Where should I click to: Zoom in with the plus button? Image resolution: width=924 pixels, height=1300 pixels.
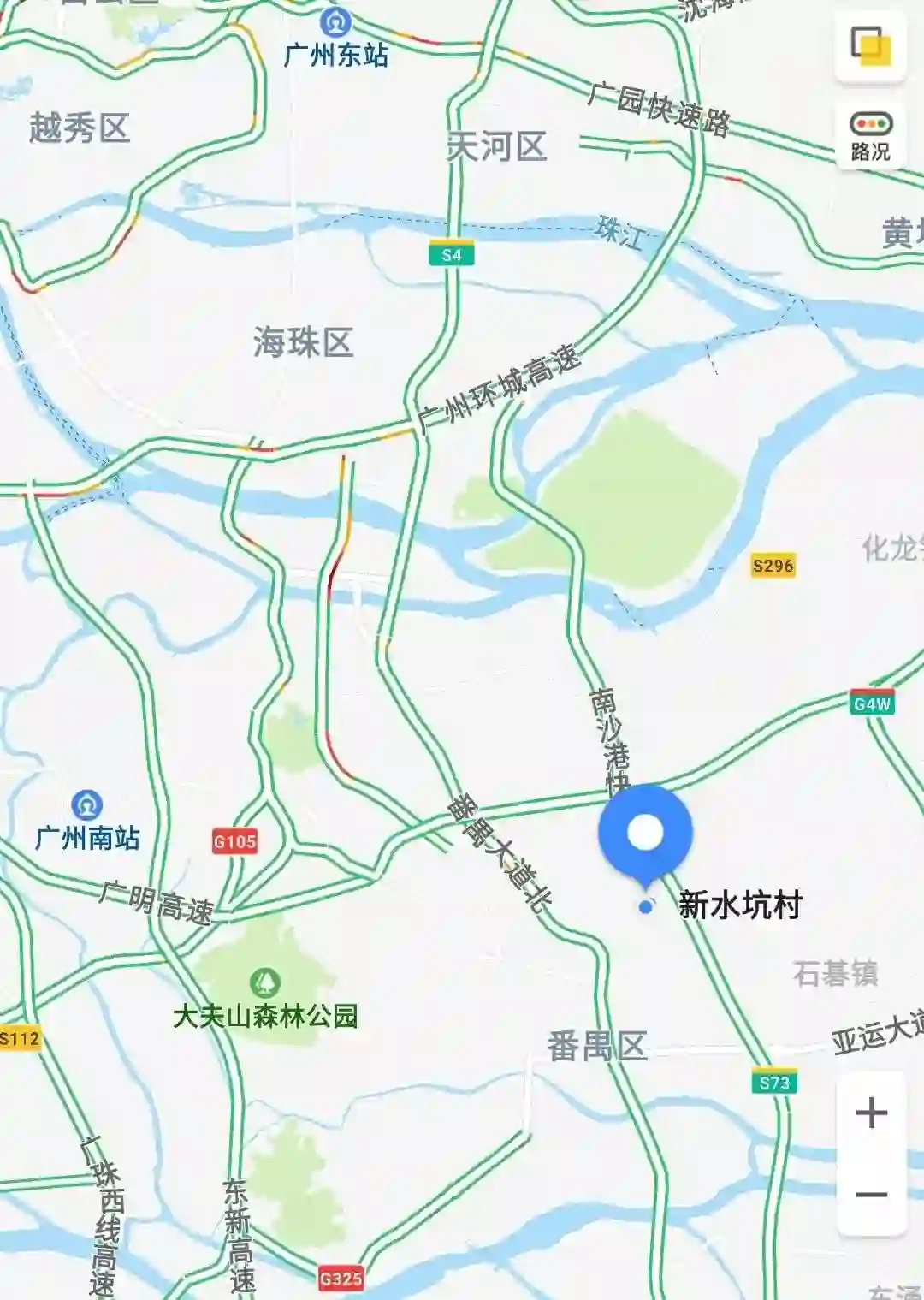(x=871, y=1113)
